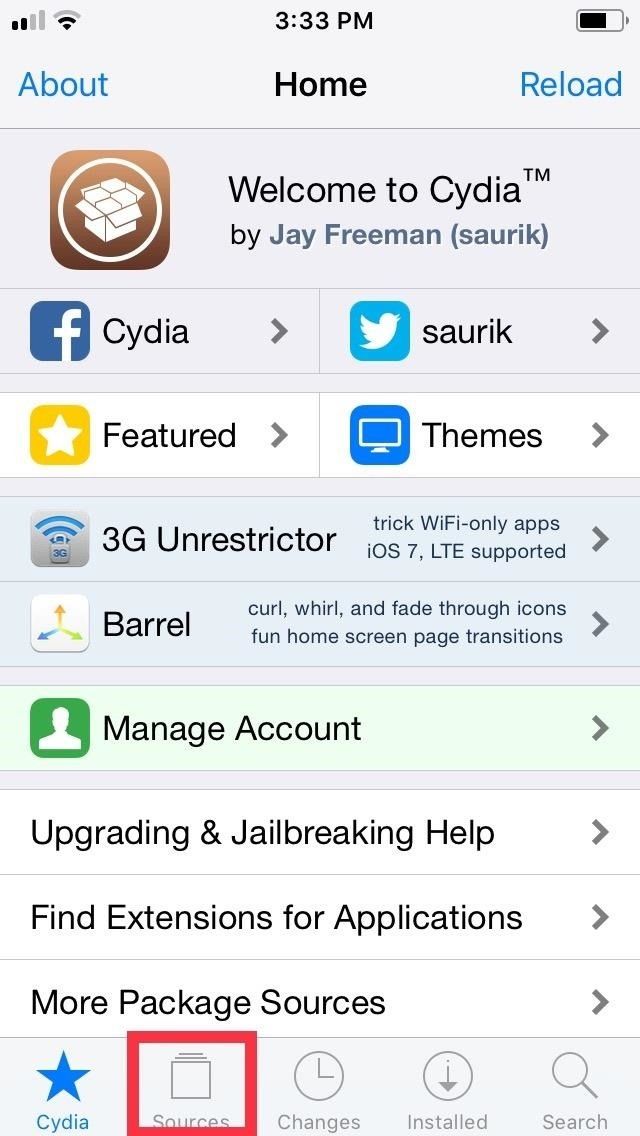
Task: Open Manage Account
Action: point(320,728)
